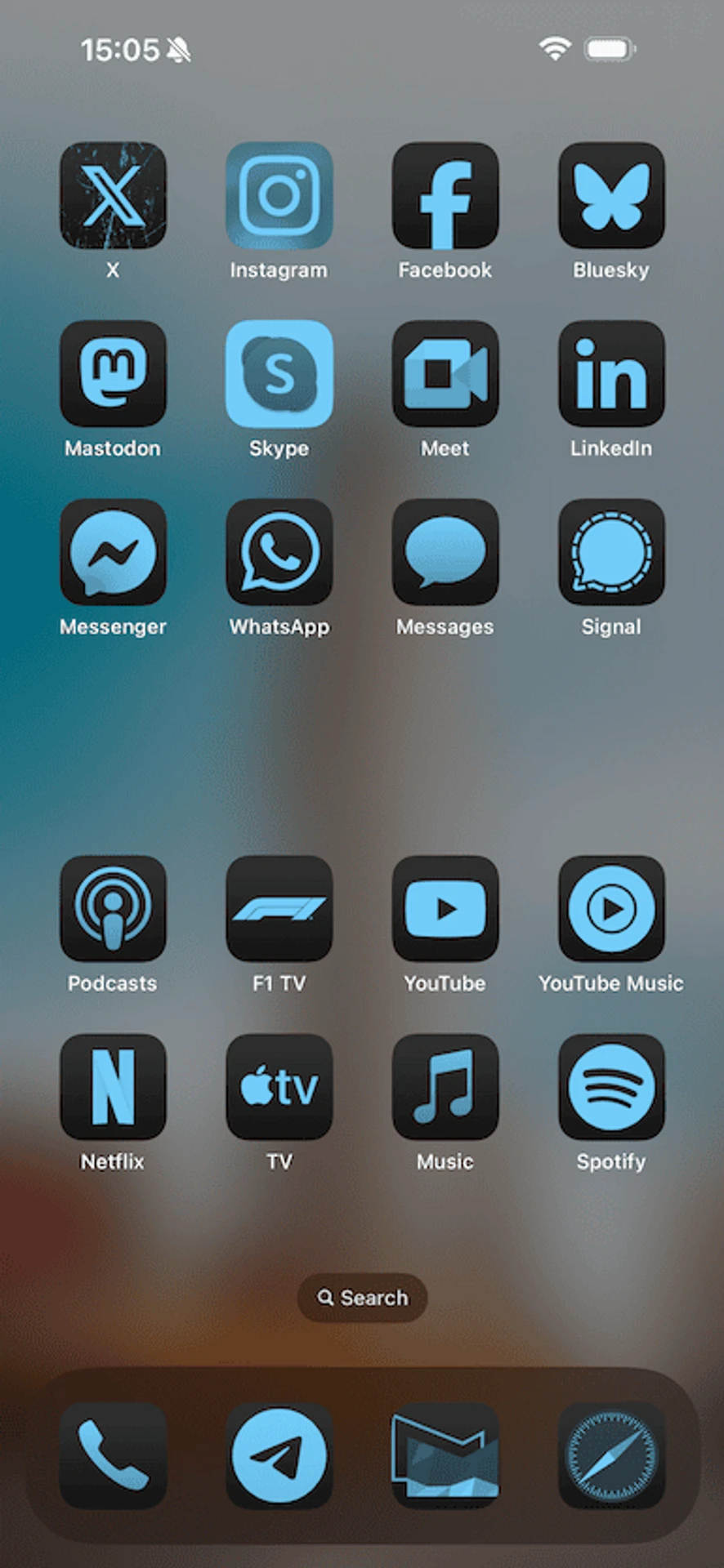Open YouTube Music
This screenshot has height=1568, width=724.
(x=610, y=908)
